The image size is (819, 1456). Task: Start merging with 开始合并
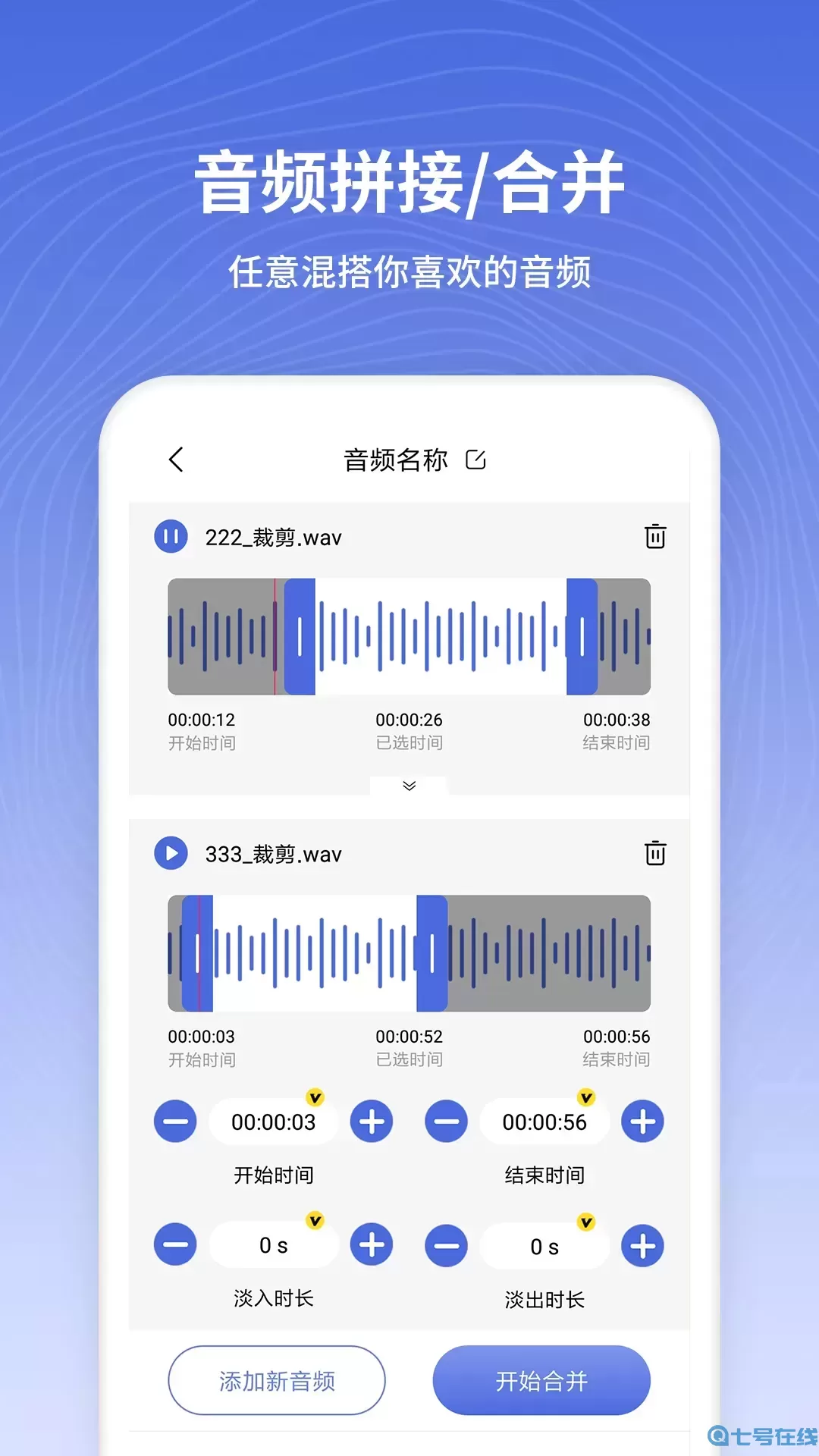click(543, 1381)
